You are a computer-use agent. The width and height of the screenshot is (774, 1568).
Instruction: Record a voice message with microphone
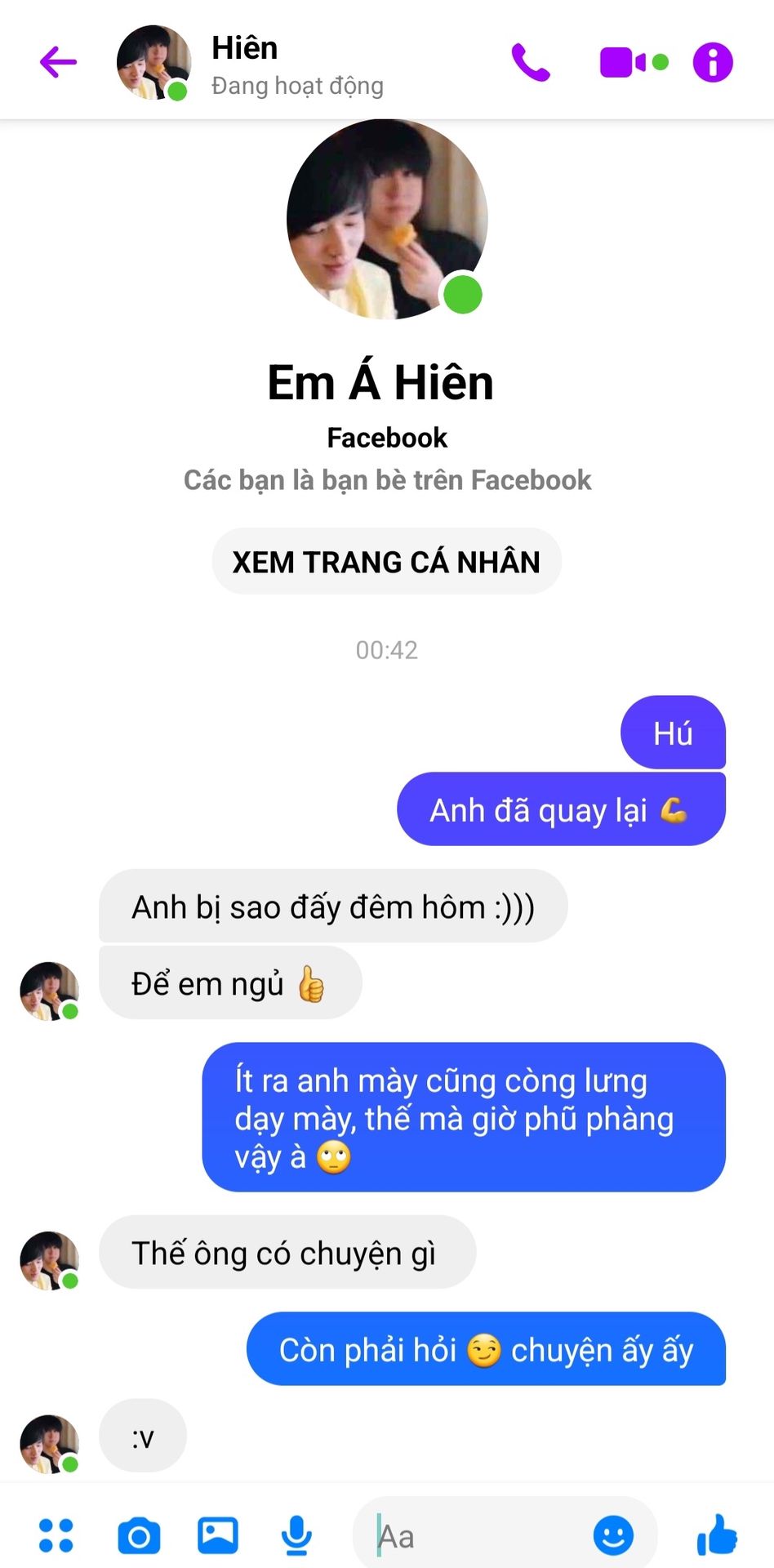click(x=296, y=1536)
